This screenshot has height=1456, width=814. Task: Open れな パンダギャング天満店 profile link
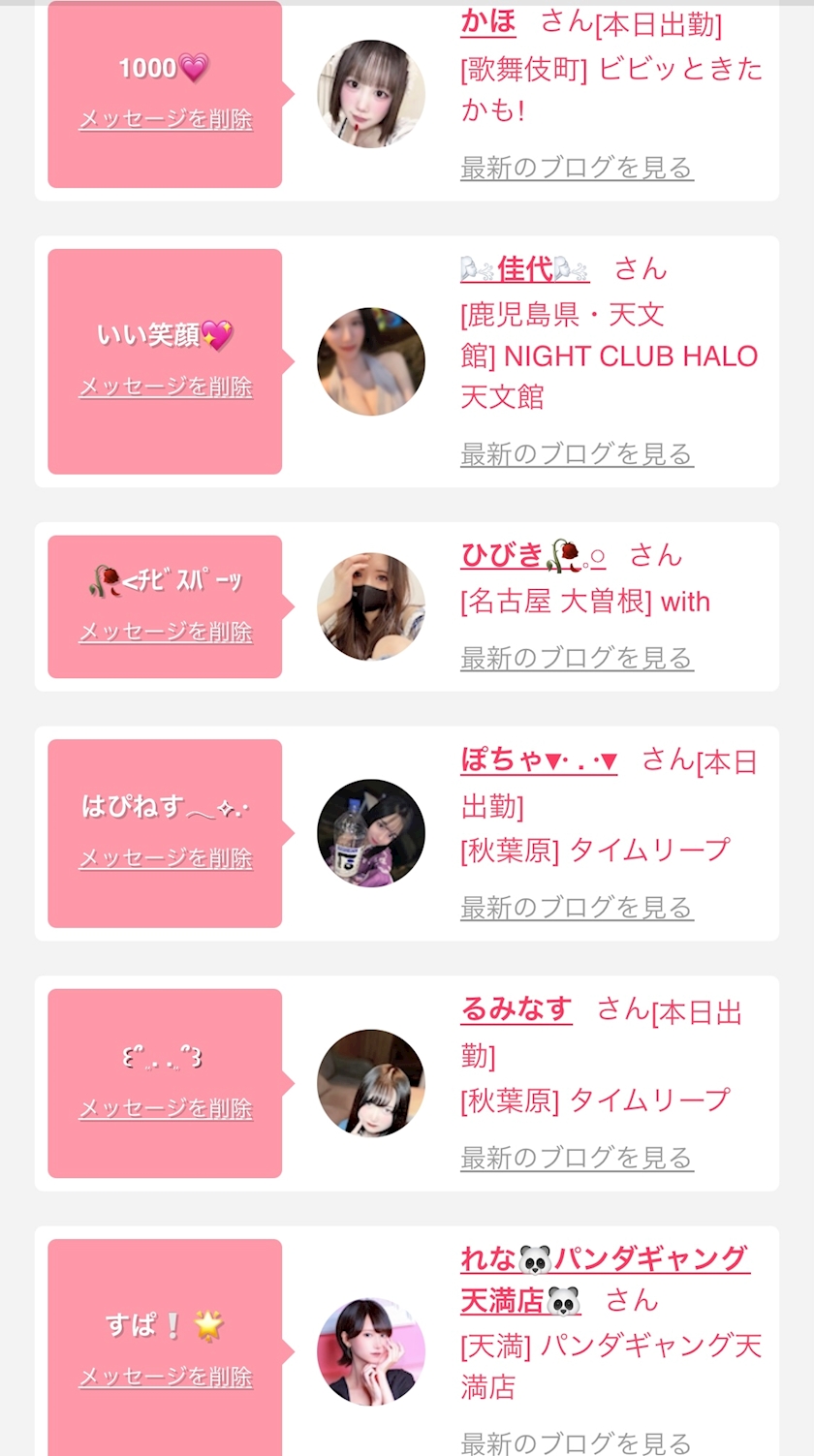tap(605, 1259)
